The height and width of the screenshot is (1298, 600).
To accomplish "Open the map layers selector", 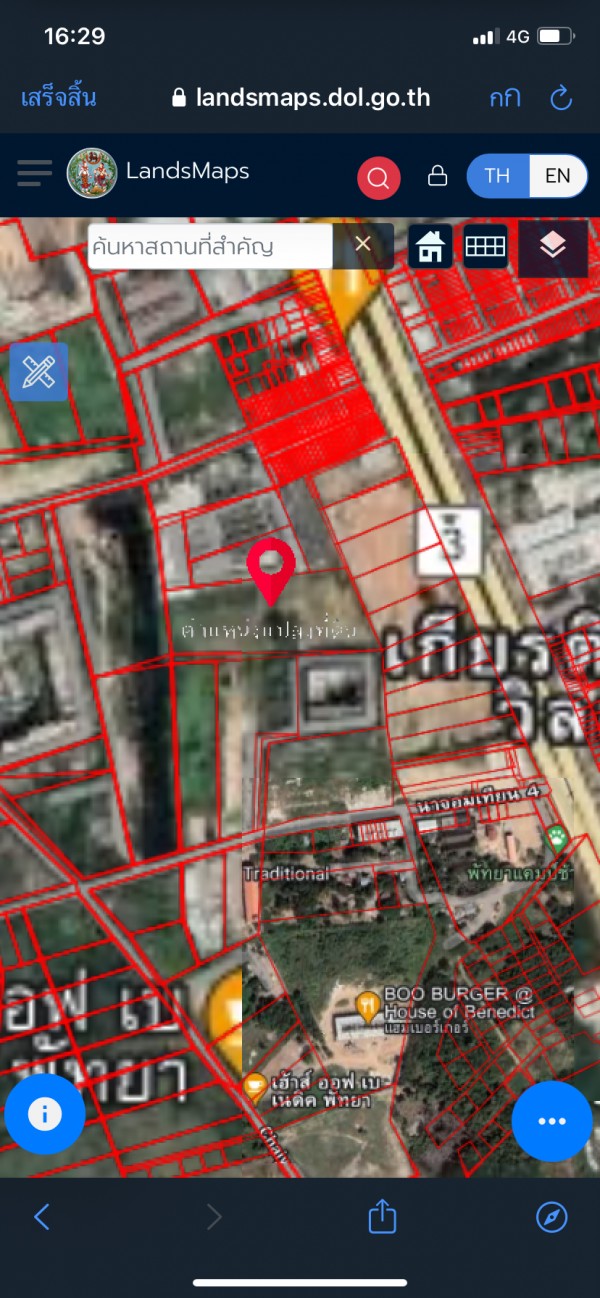I will pos(552,246).
